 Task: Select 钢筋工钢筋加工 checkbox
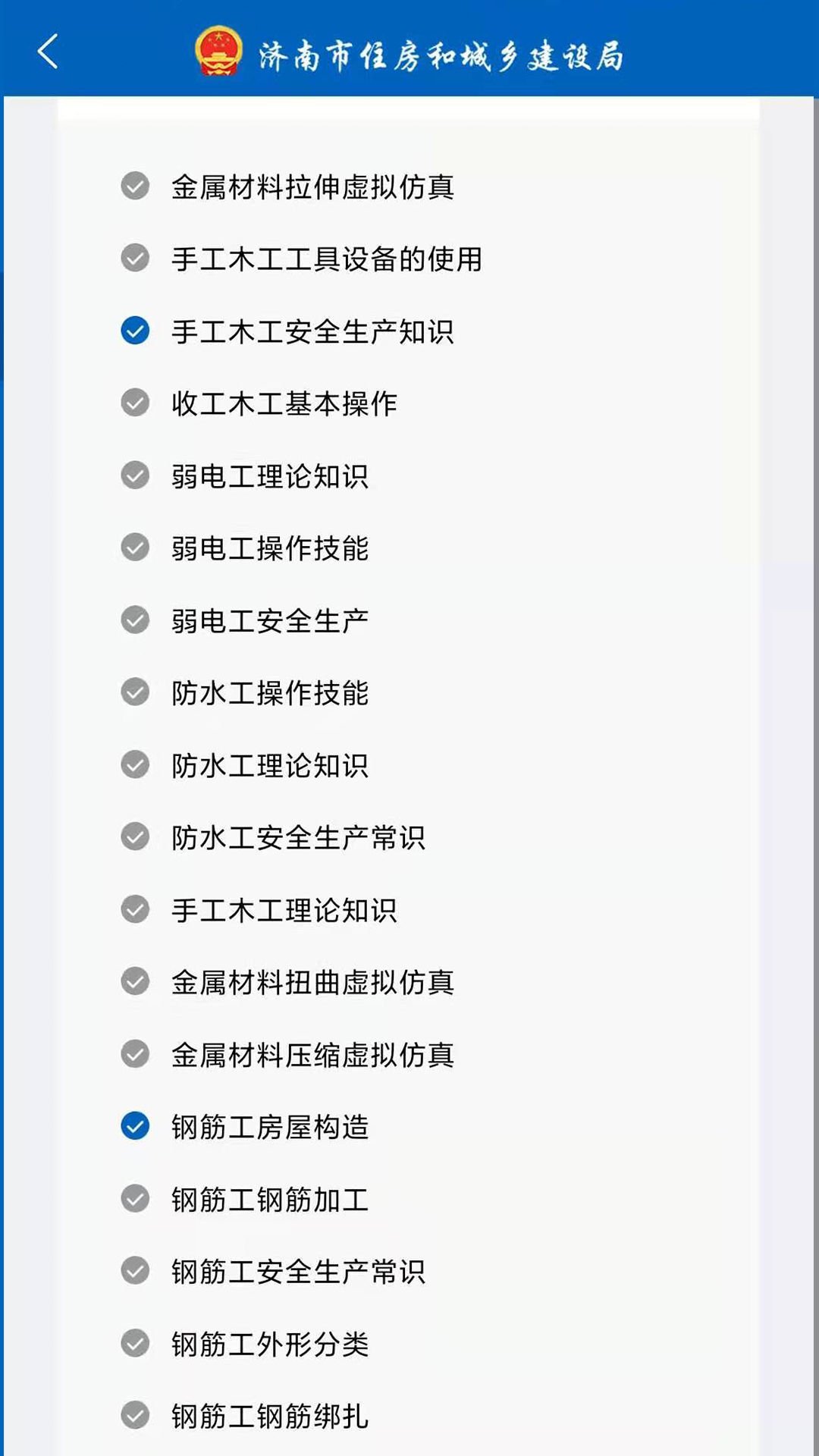135,1199
